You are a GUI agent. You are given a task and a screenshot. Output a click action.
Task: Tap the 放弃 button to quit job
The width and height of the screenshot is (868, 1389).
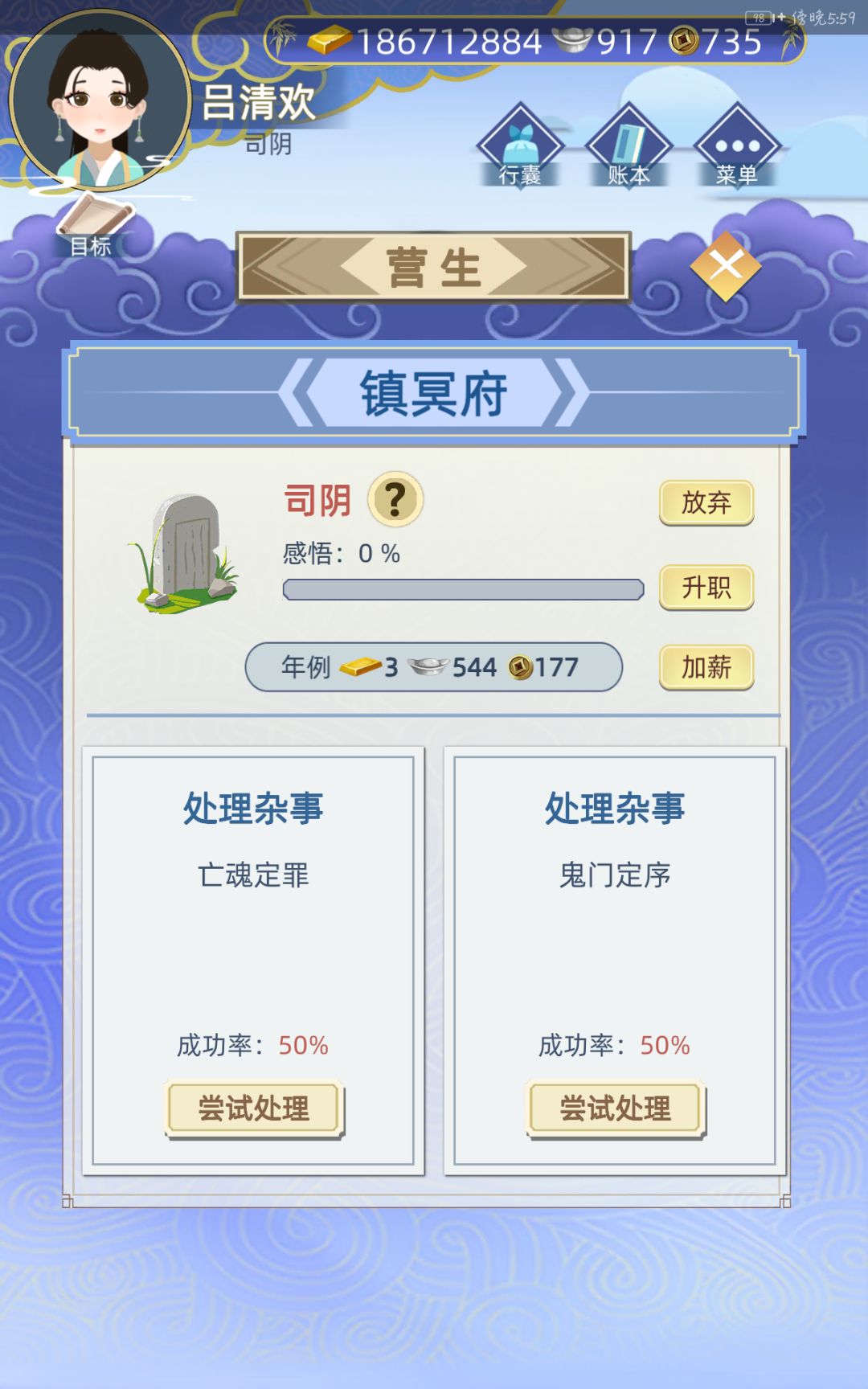tap(706, 503)
